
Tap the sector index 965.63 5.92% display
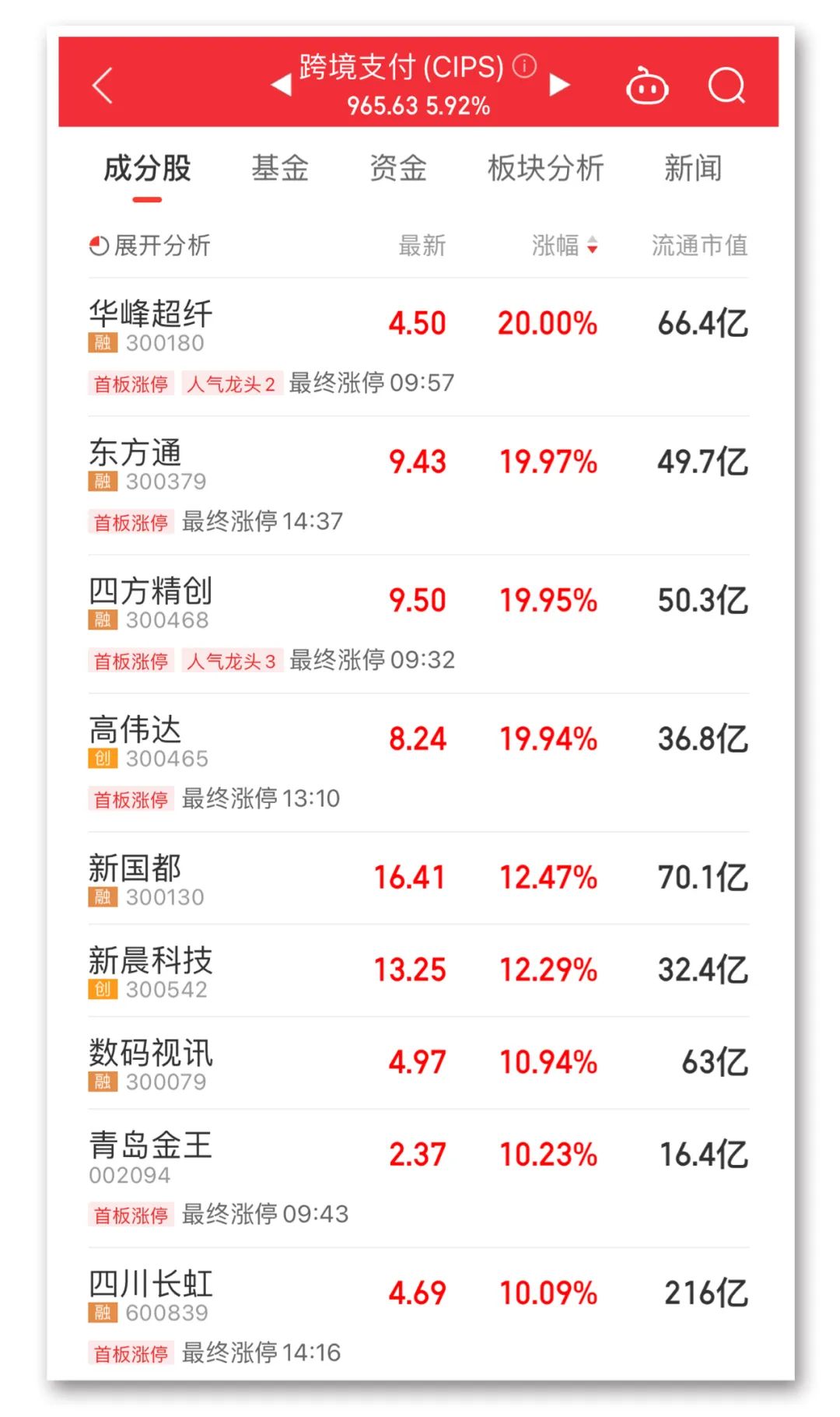418,107
